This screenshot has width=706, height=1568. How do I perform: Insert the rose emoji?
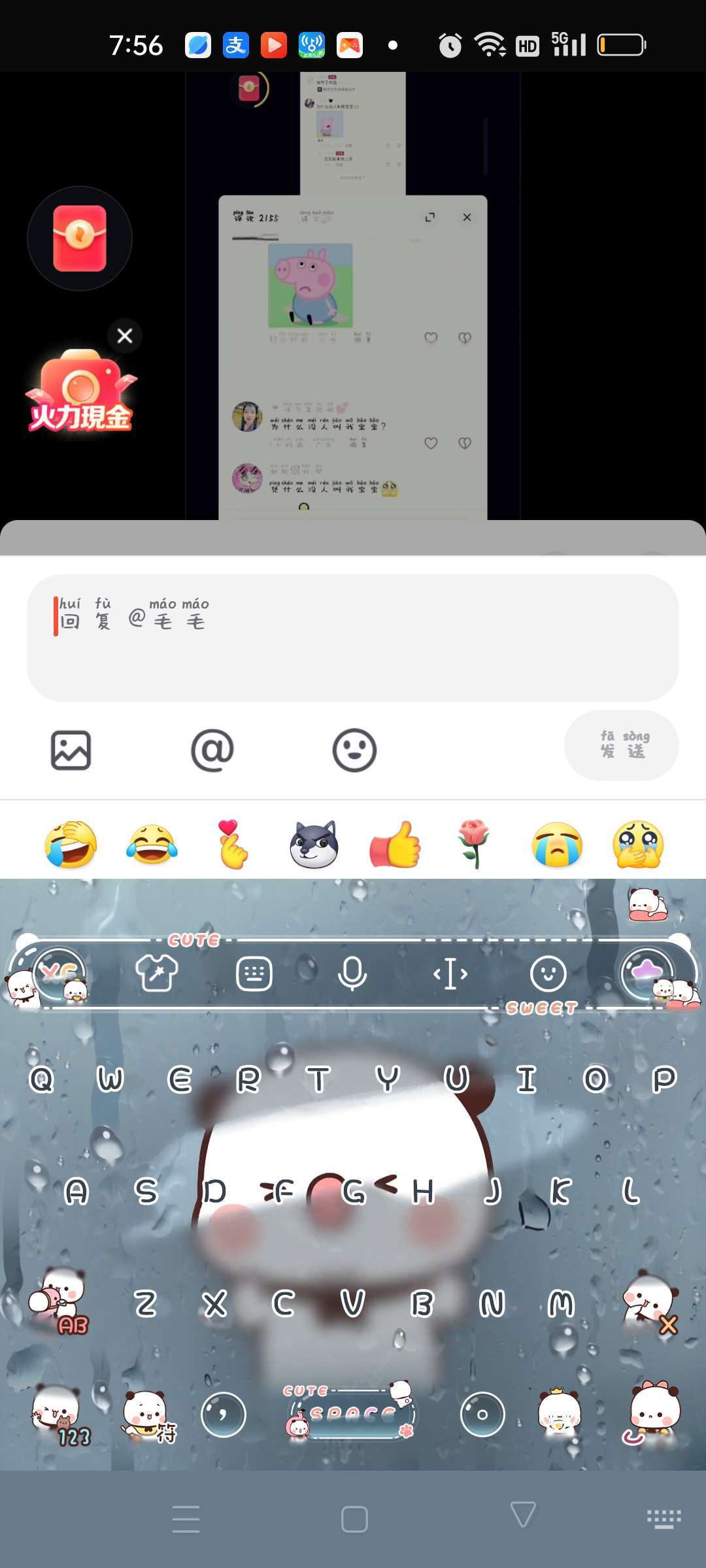click(475, 843)
